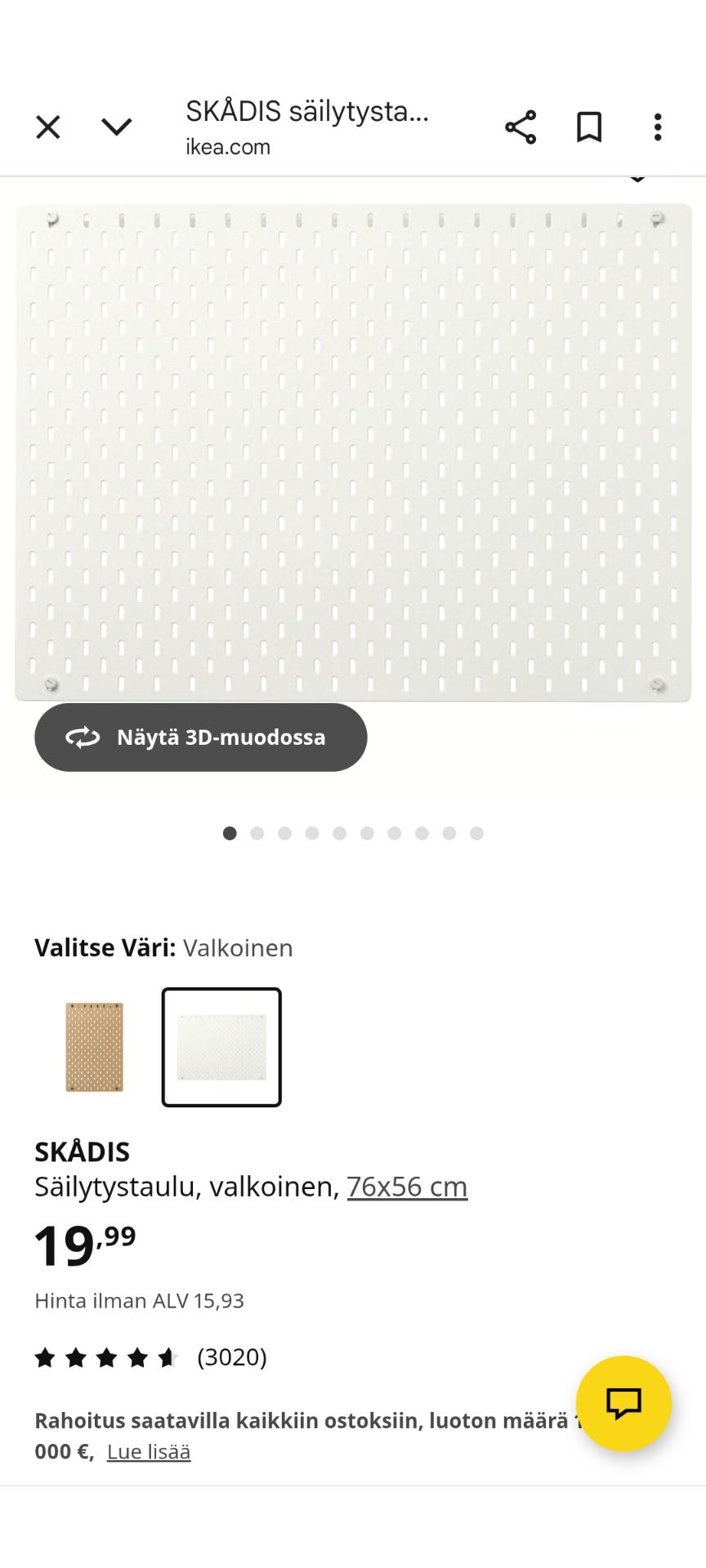Show the pegboard in 3D view
Screen dimensions: 706x1568
(x=200, y=737)
